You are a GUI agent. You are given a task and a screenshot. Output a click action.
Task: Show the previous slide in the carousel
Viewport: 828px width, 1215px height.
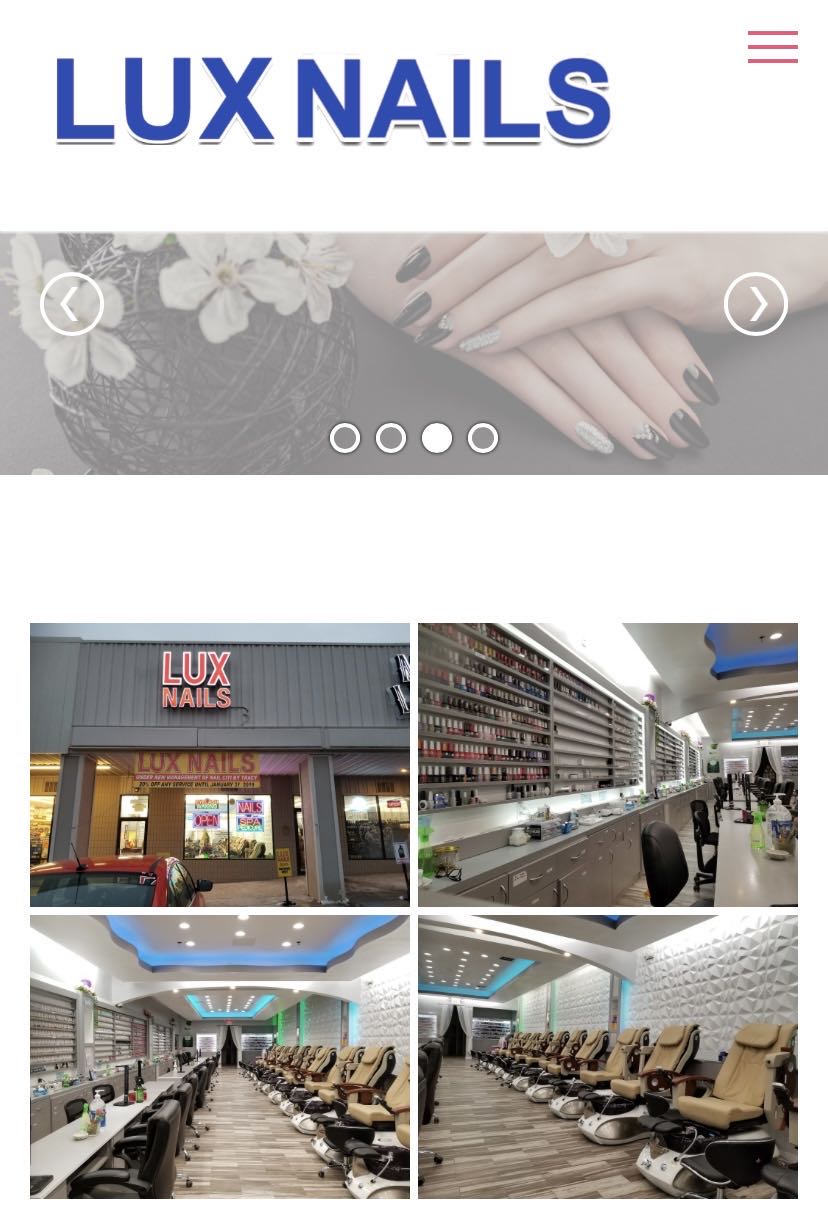coord(72,303)
